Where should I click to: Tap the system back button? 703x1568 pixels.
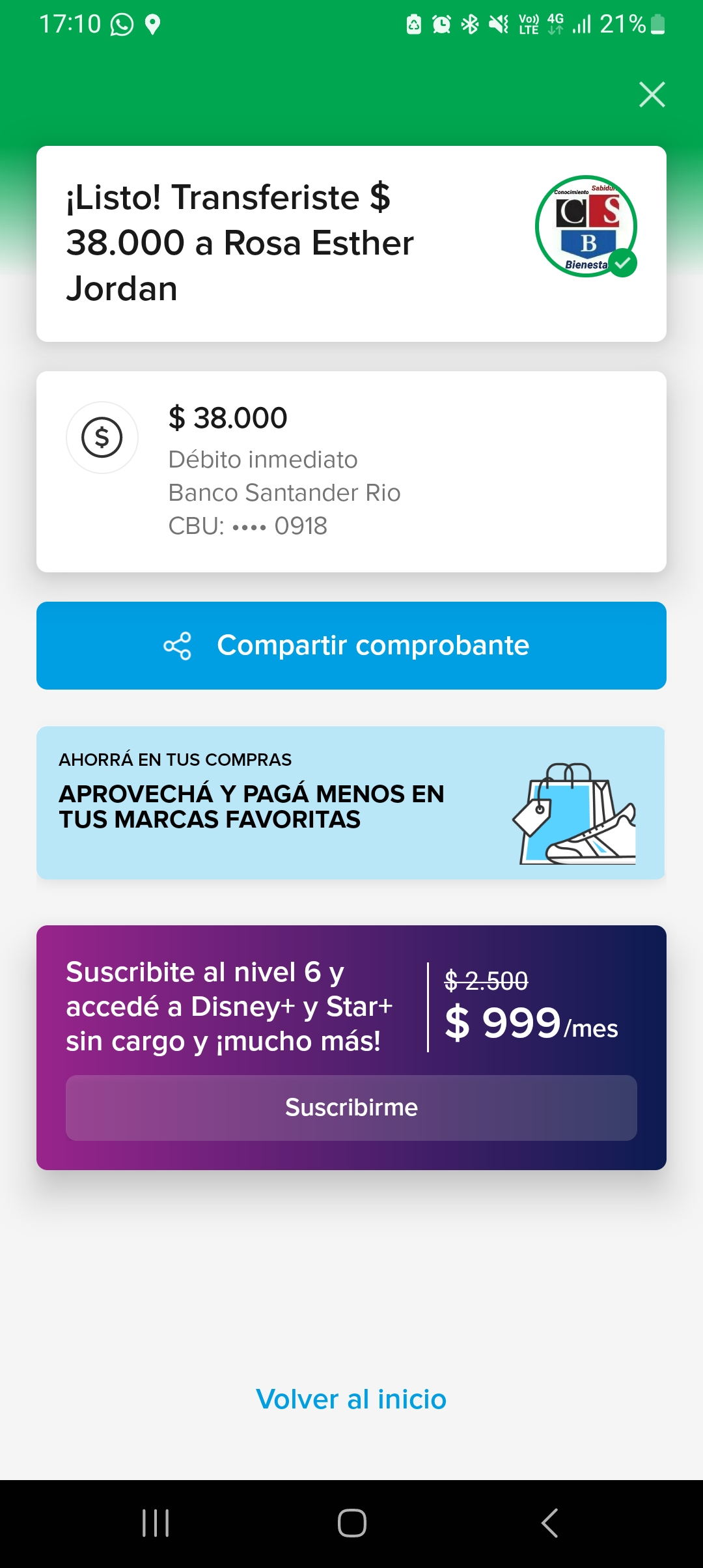click(549, 1523)
